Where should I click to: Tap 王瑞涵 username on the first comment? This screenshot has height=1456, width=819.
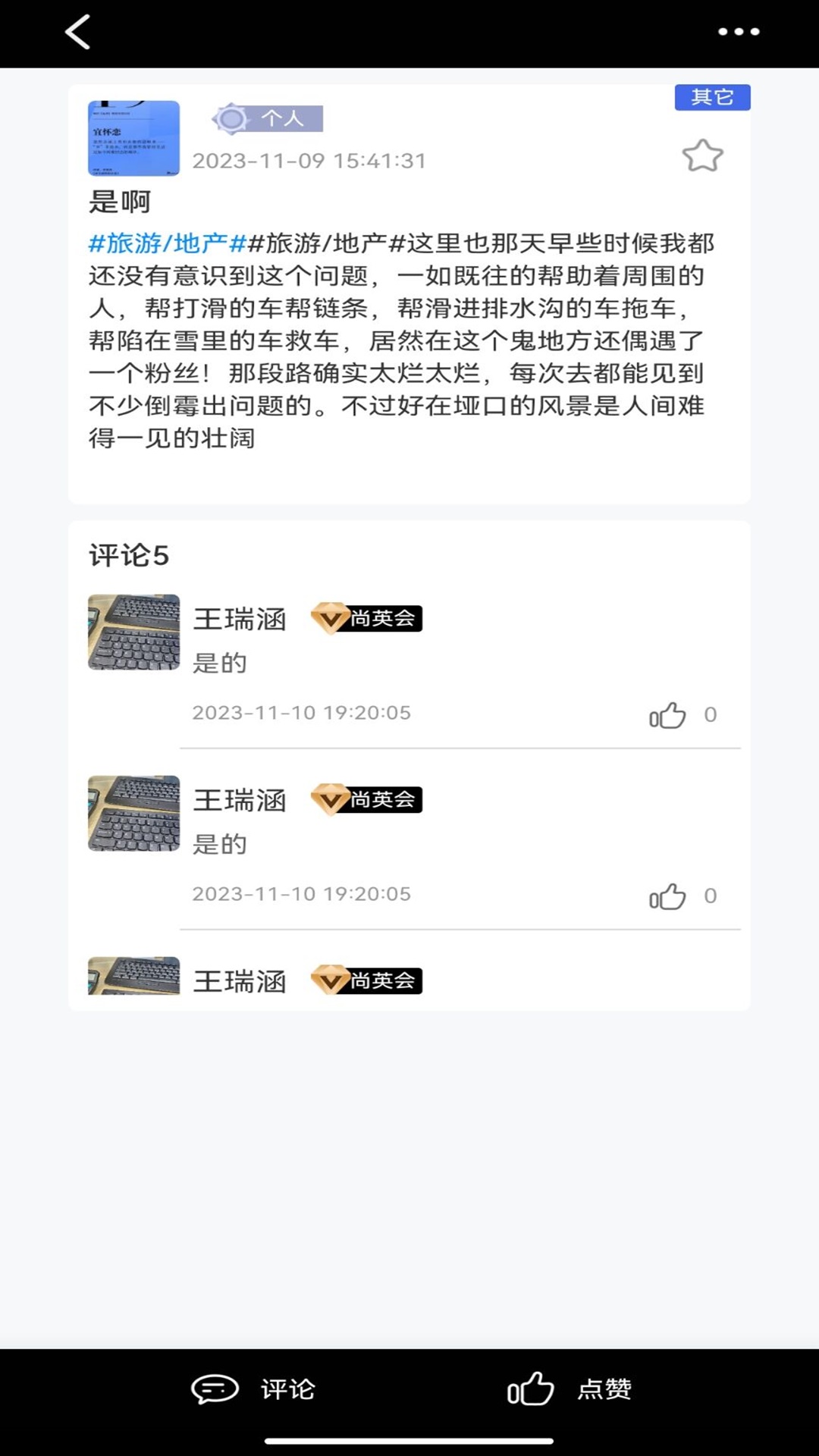(240, 618)
